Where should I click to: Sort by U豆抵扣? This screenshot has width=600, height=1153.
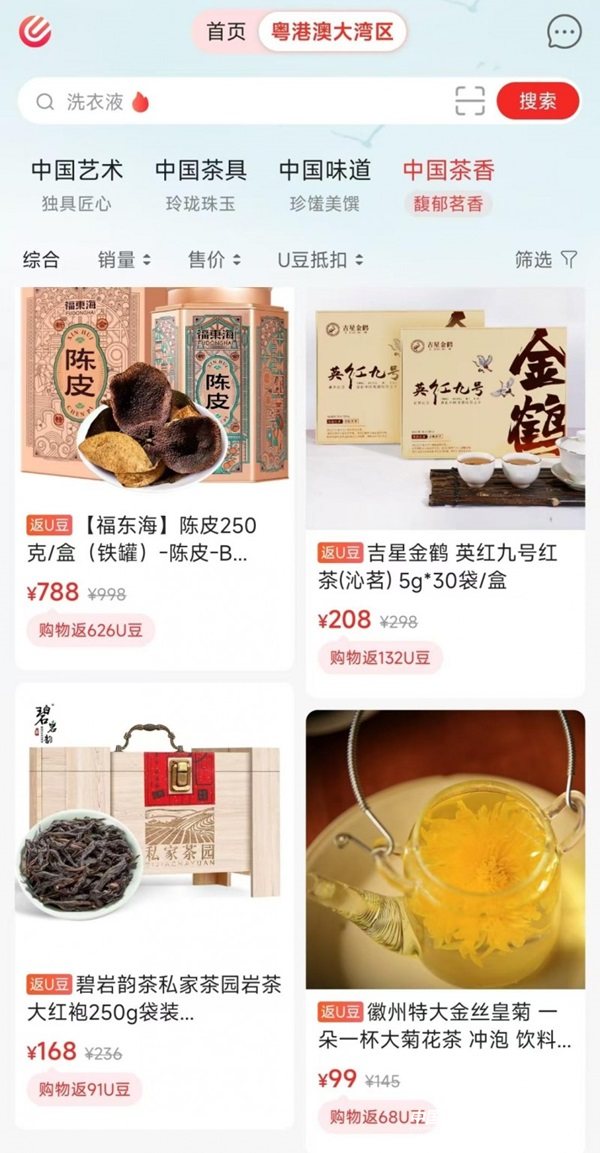pos(320,260)
